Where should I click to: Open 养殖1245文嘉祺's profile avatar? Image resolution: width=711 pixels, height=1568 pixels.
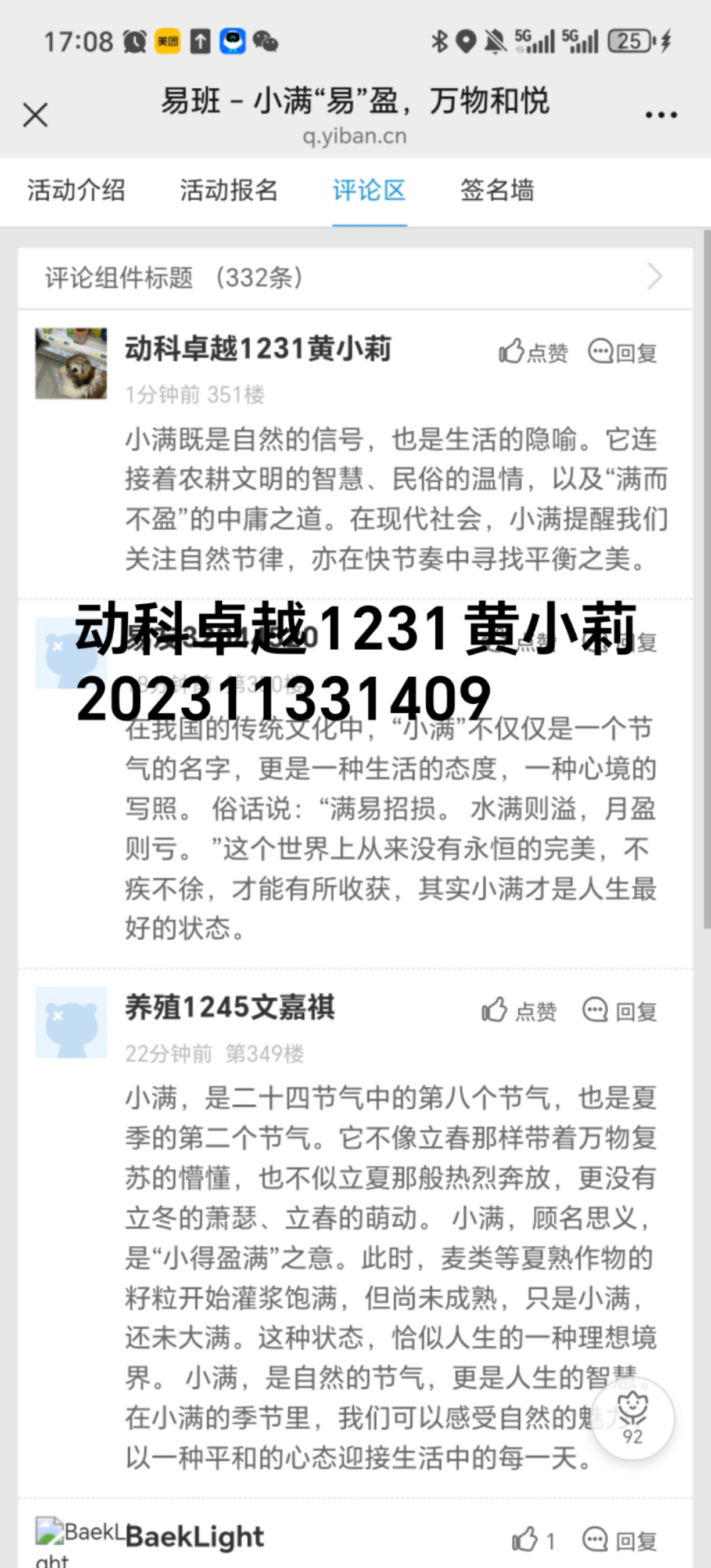click(x=71, y=1023)
